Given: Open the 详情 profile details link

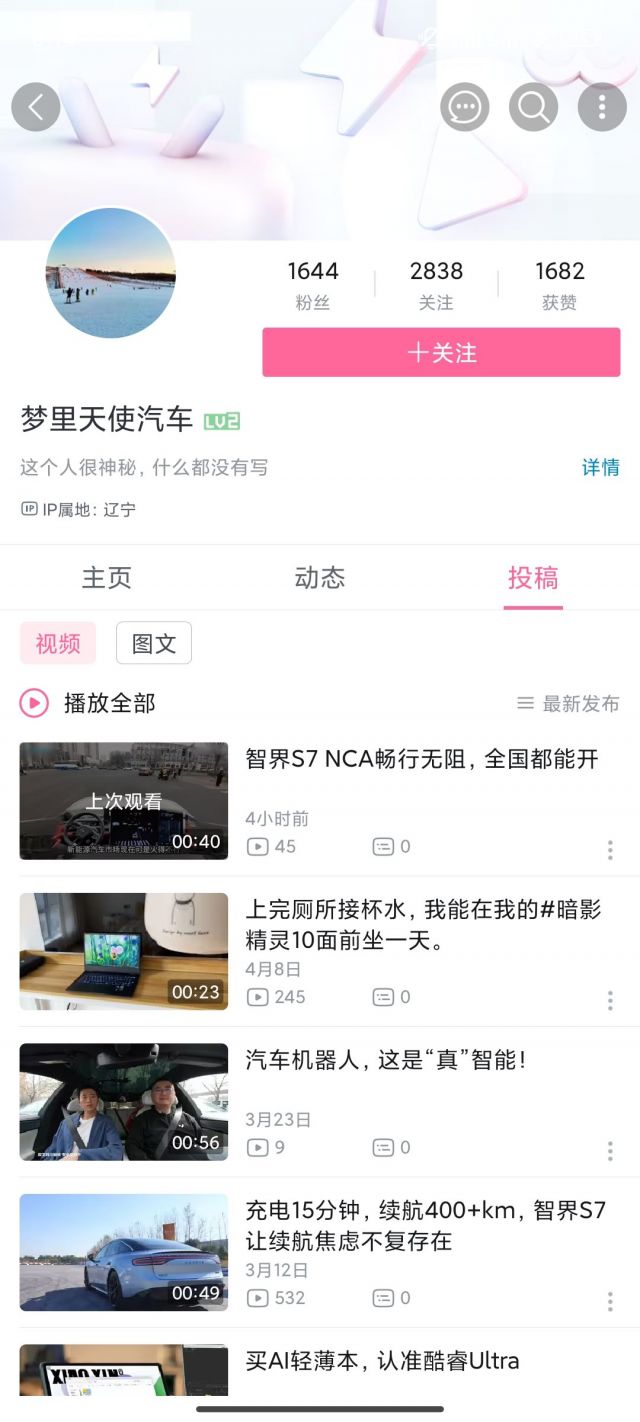Looking at the screenshot, I should [x=600, y=468].
